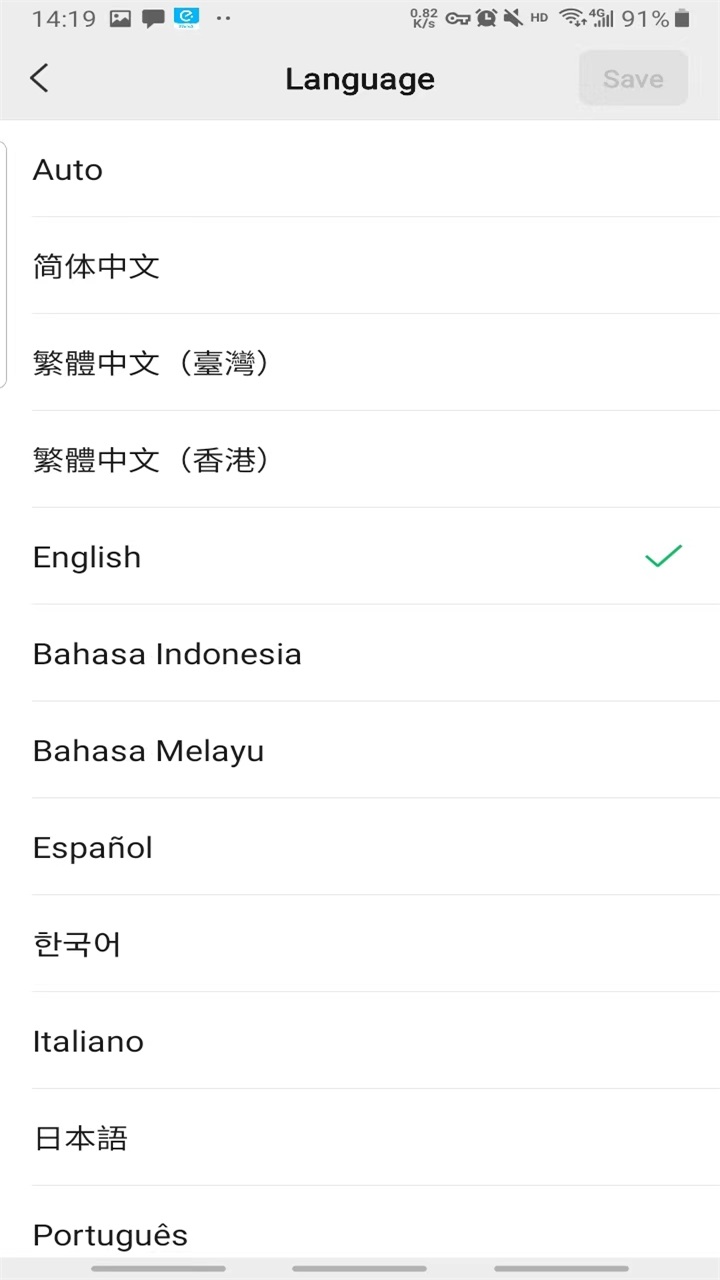The width and height of the screenshot is (720, 1280).
Task: Select 简体中文 as the app language
Action: pos(96,266)
